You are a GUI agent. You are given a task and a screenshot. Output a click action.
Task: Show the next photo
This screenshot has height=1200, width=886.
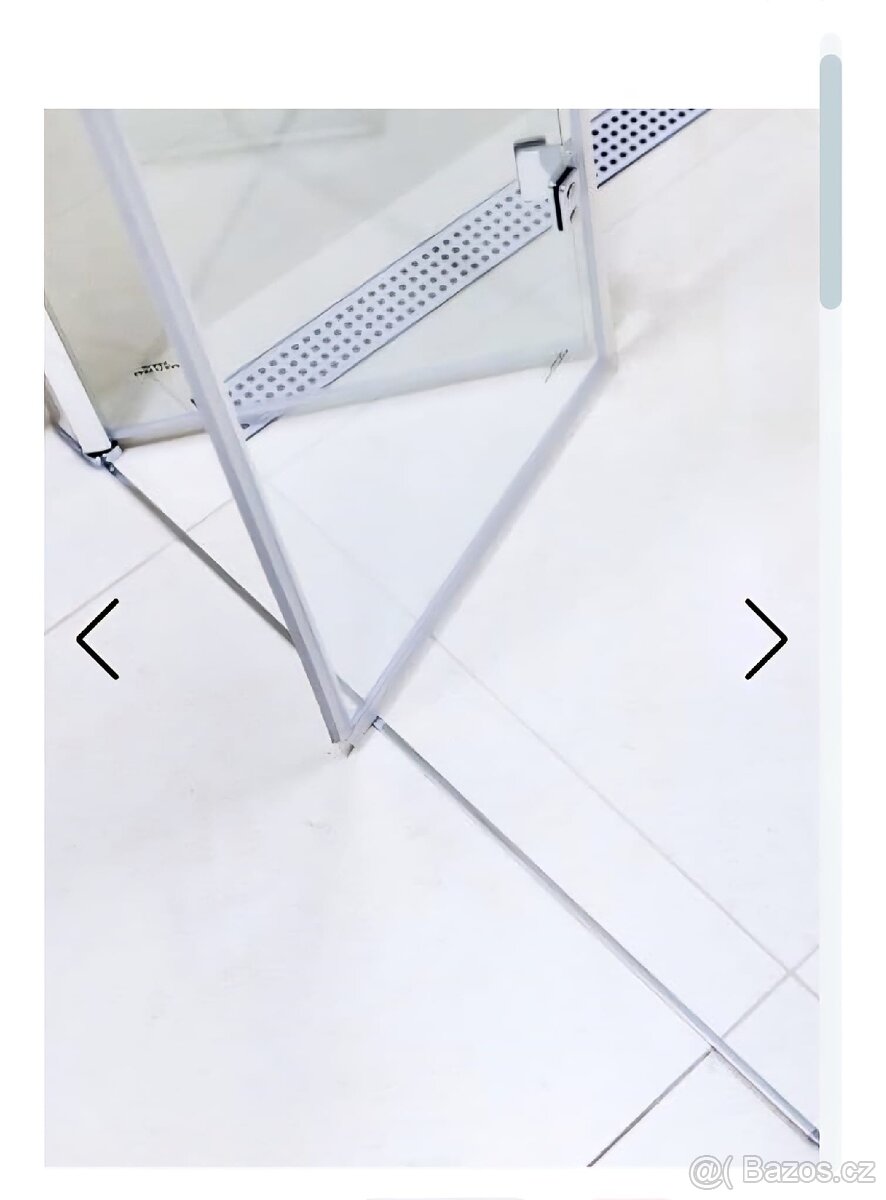765,640
